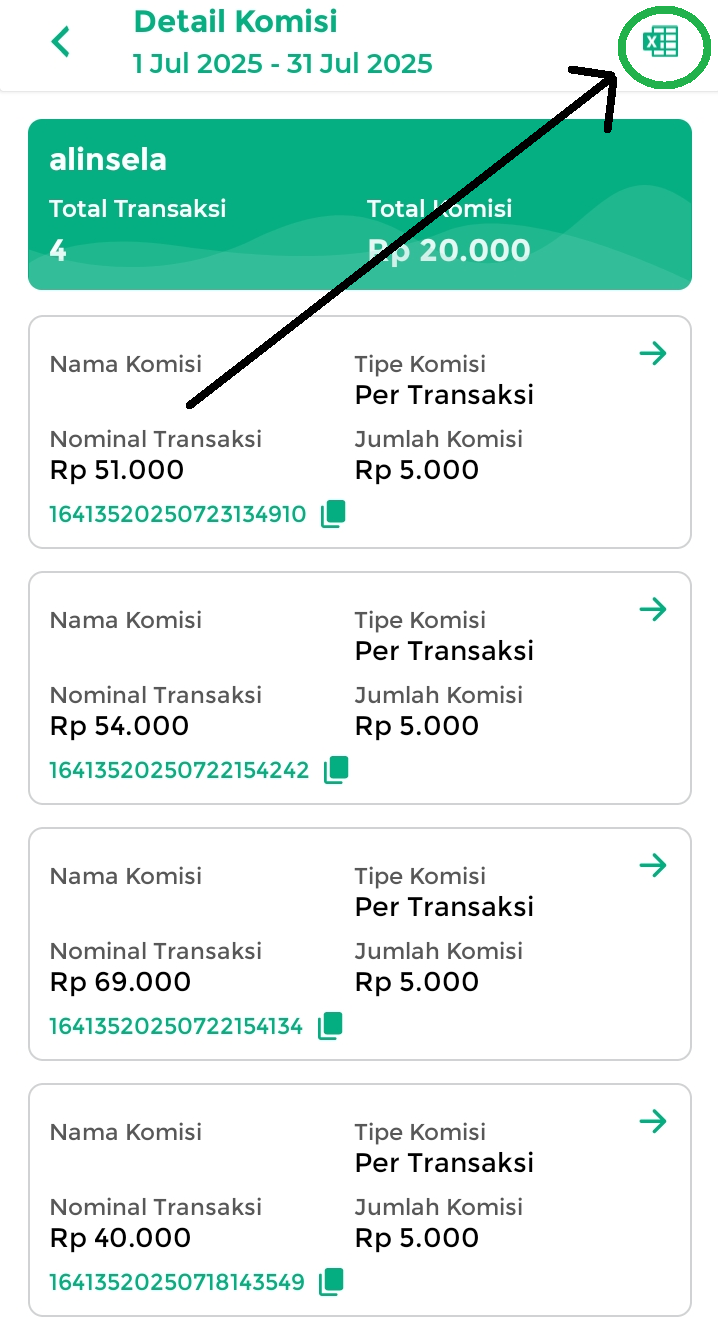Open detail arrow for Rp 51.000 transaction
This screenshot has width=718, height=1340.
[653, 353]
